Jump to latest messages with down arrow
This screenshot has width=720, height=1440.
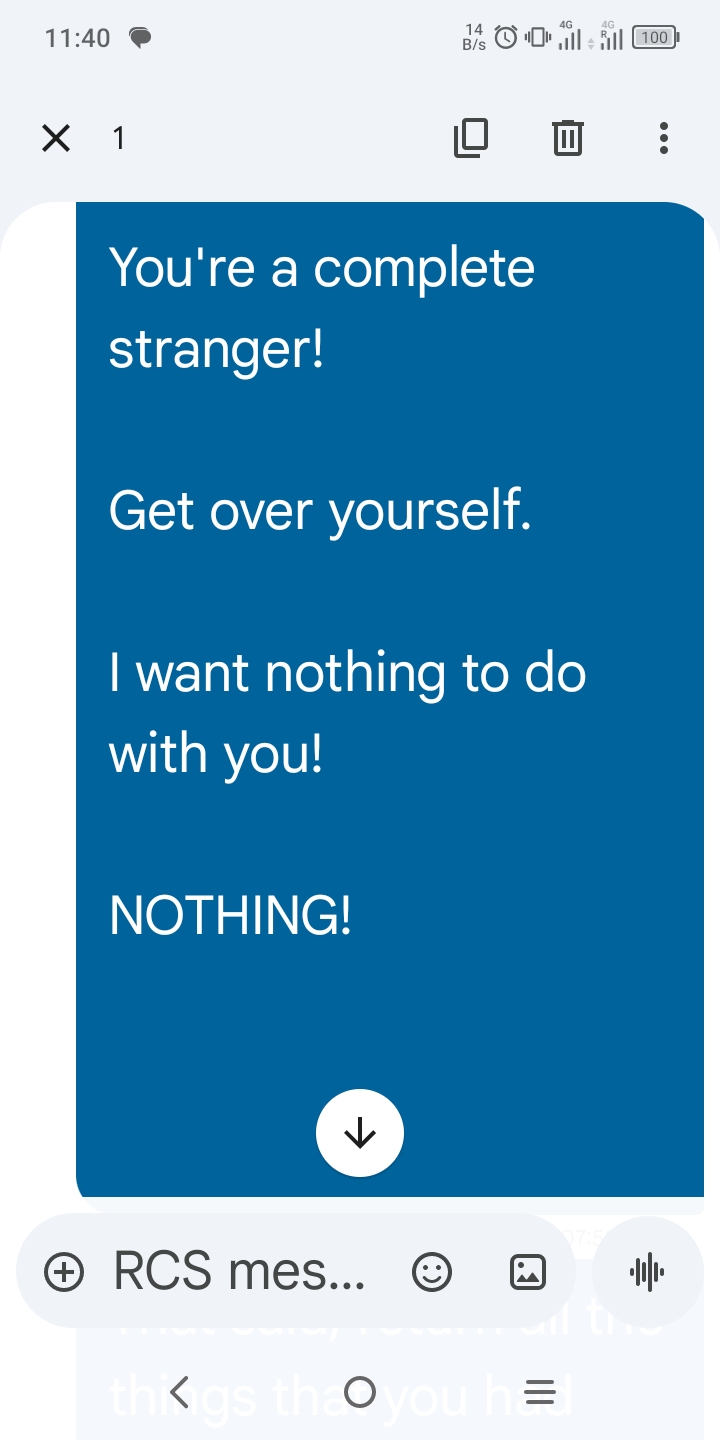[x=359, y=1133]
